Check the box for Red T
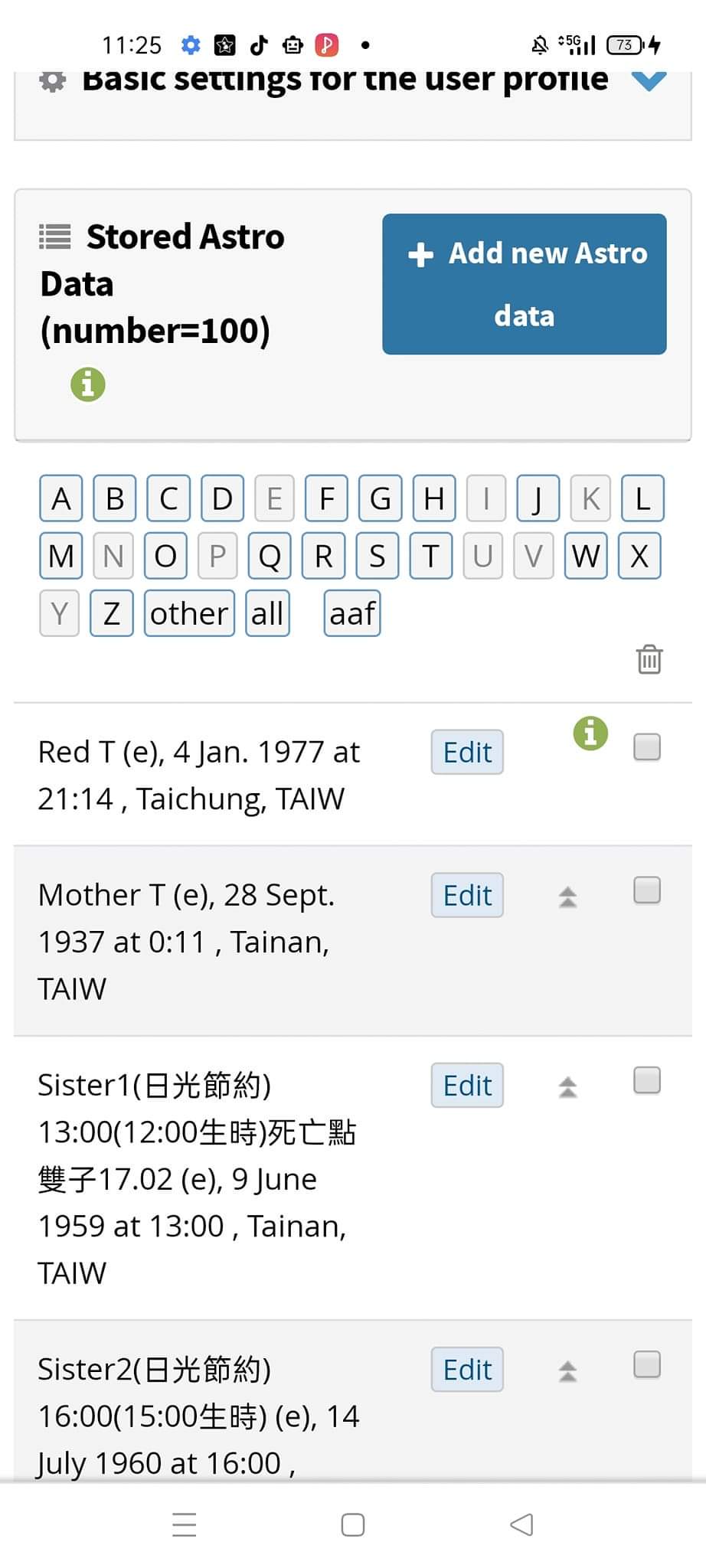This screenshot has height=1568, width=706. coord(647,747)
